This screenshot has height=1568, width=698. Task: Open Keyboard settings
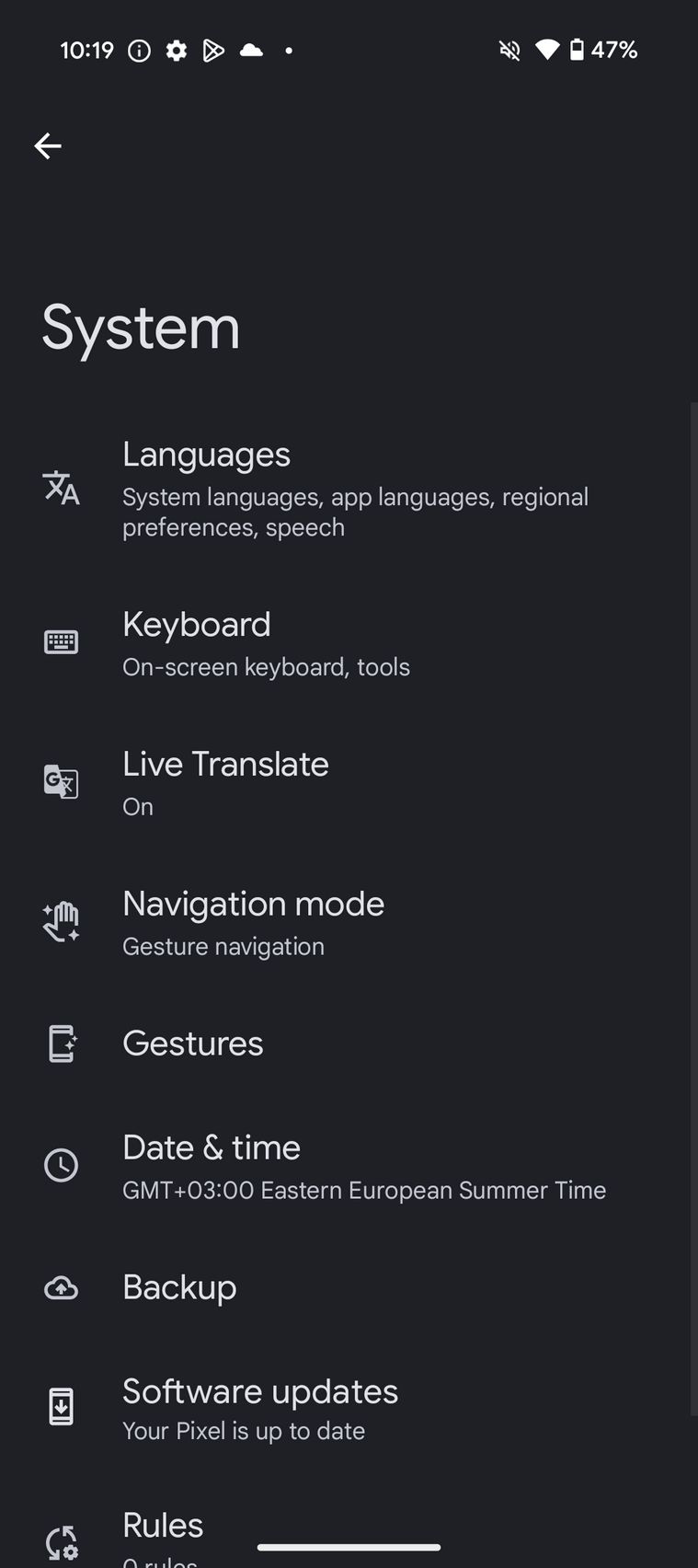pos(349,642)
